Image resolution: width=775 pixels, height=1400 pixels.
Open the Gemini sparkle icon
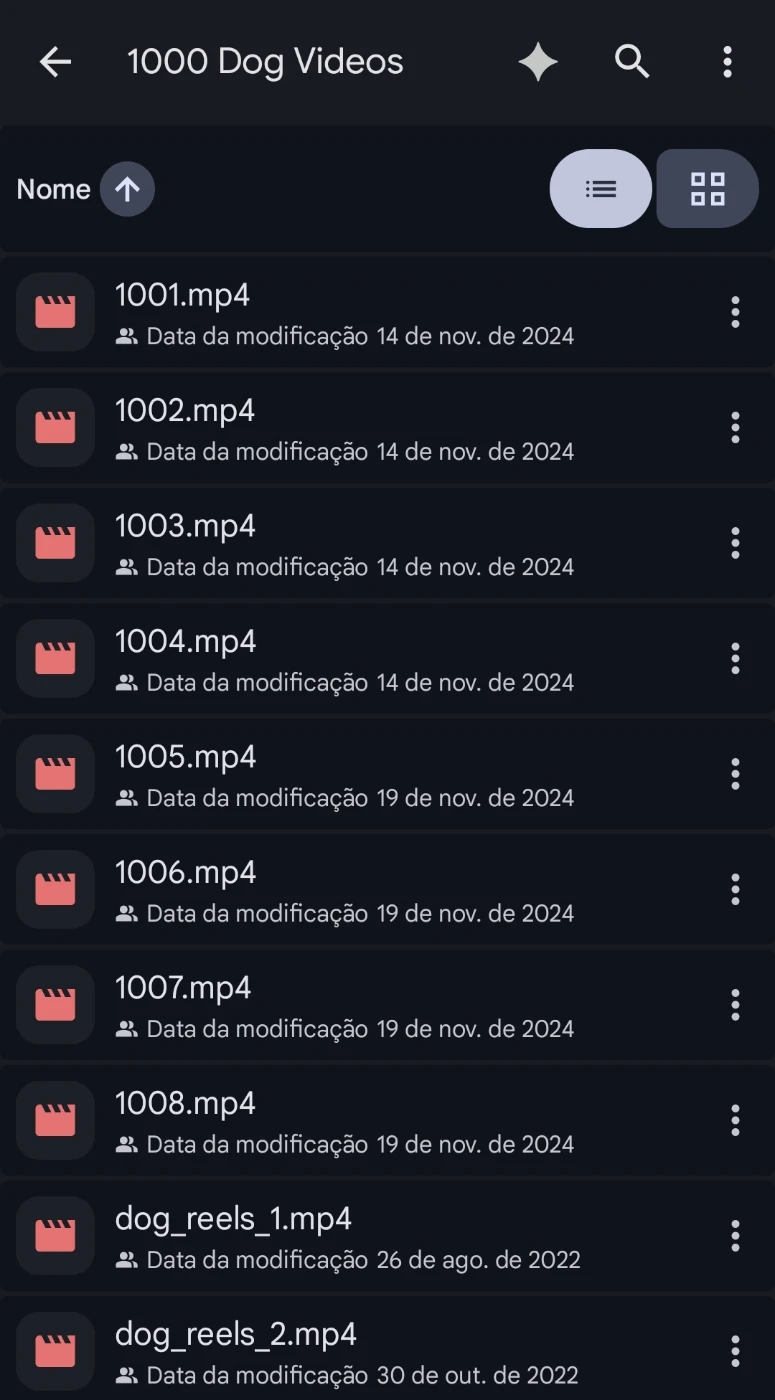[537, 62]
